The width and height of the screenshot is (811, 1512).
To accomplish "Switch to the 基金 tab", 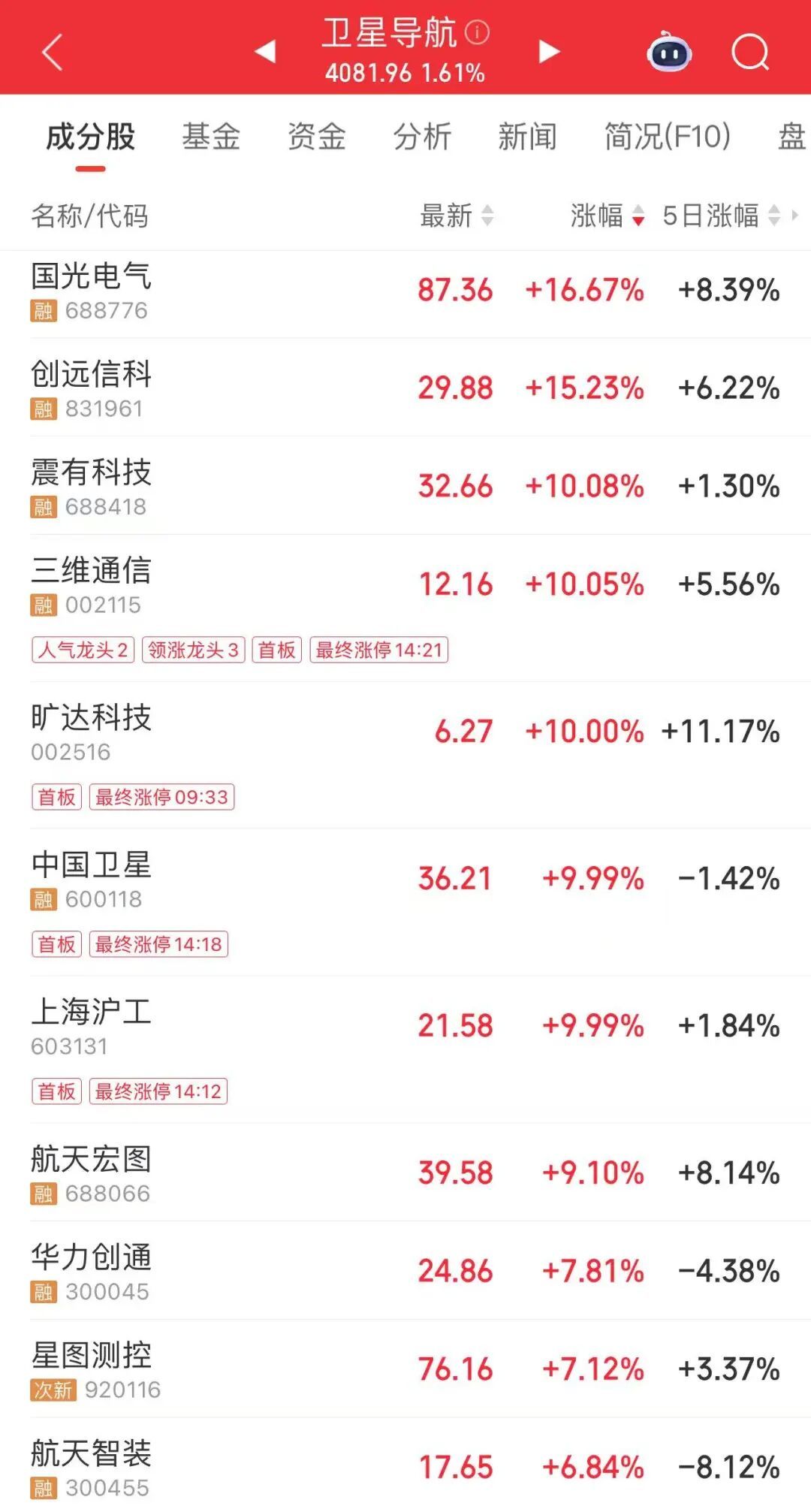I will click(211, 137).
